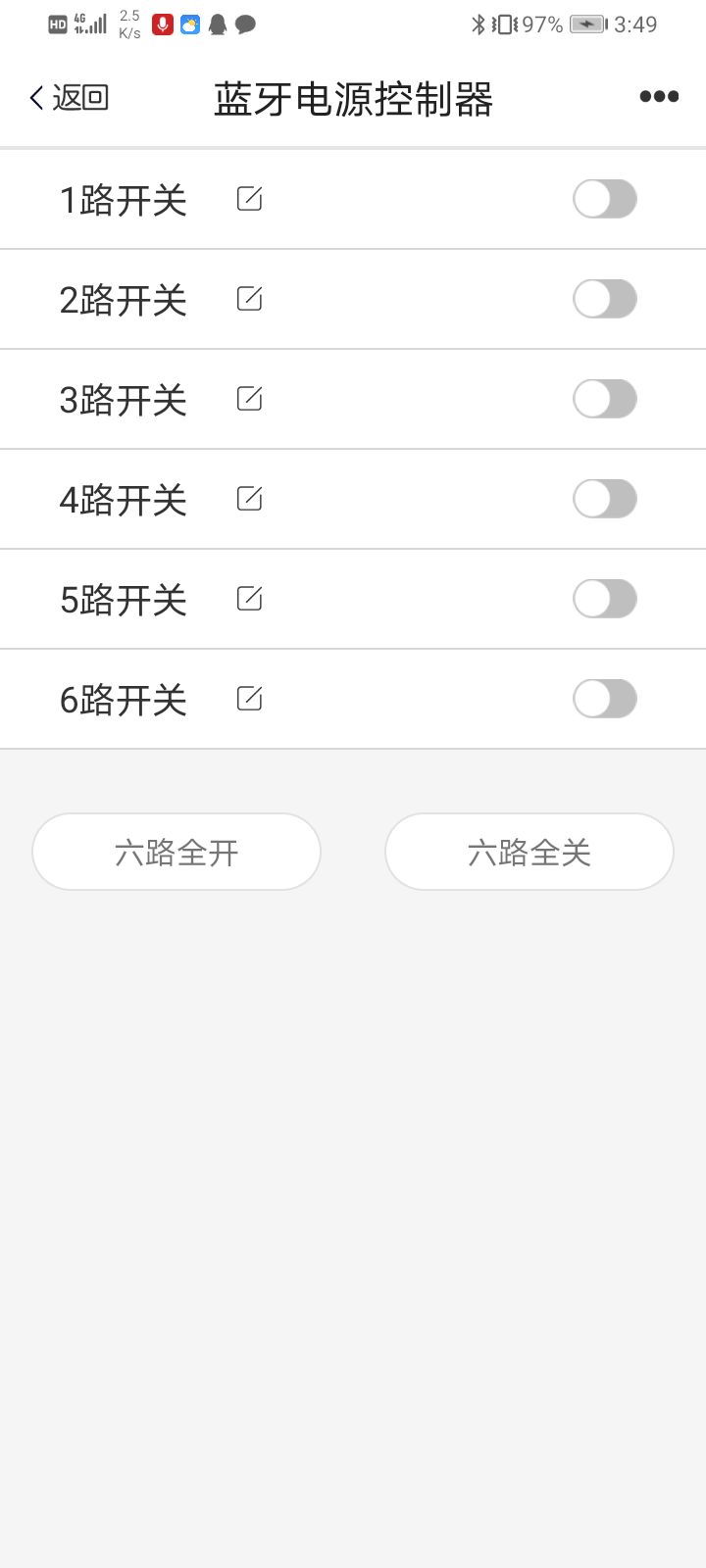Tap the edit icon beside 2路开关
Screen dimensions: 706x1568
pos(250,299)
